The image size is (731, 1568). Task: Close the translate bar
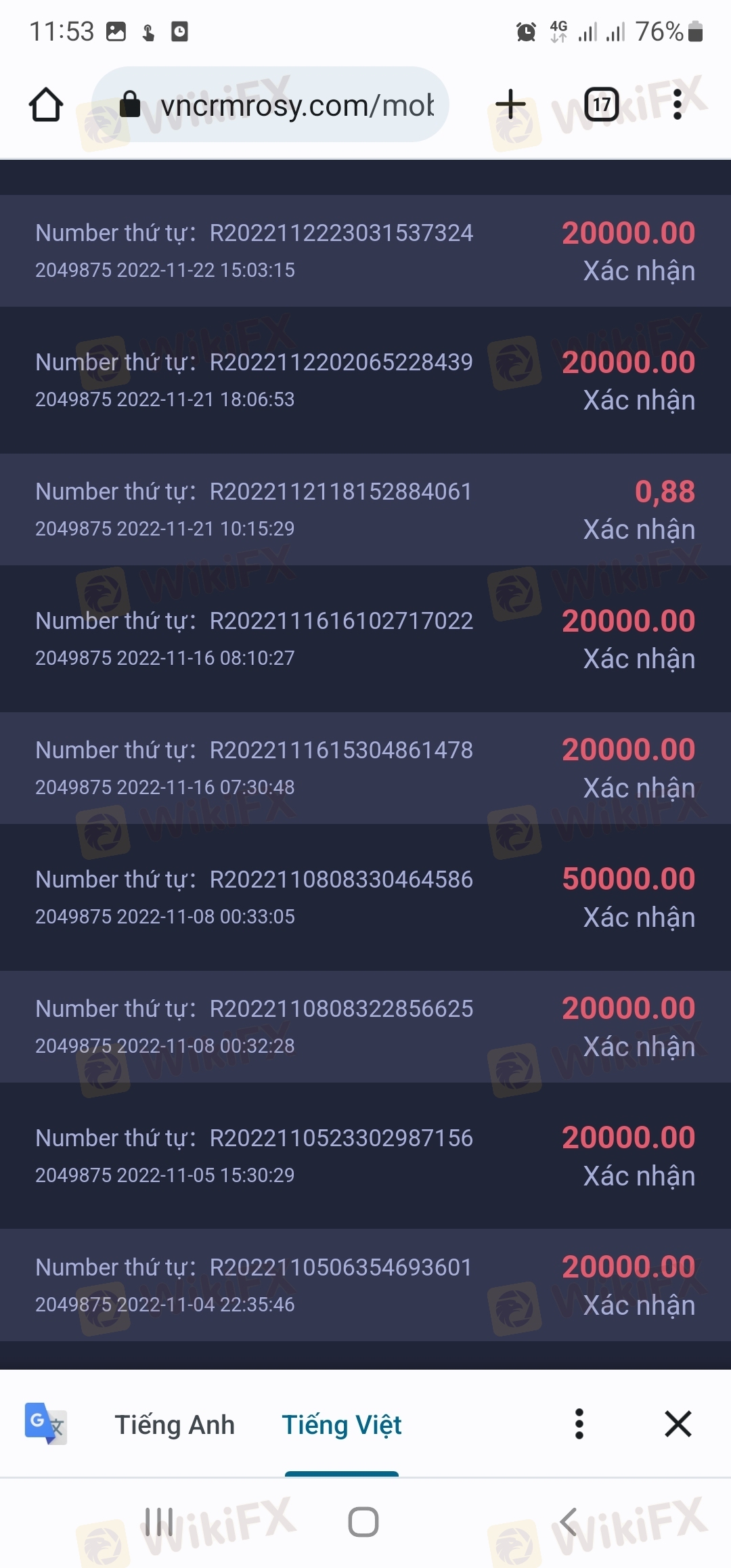[x=678, y=1424]
